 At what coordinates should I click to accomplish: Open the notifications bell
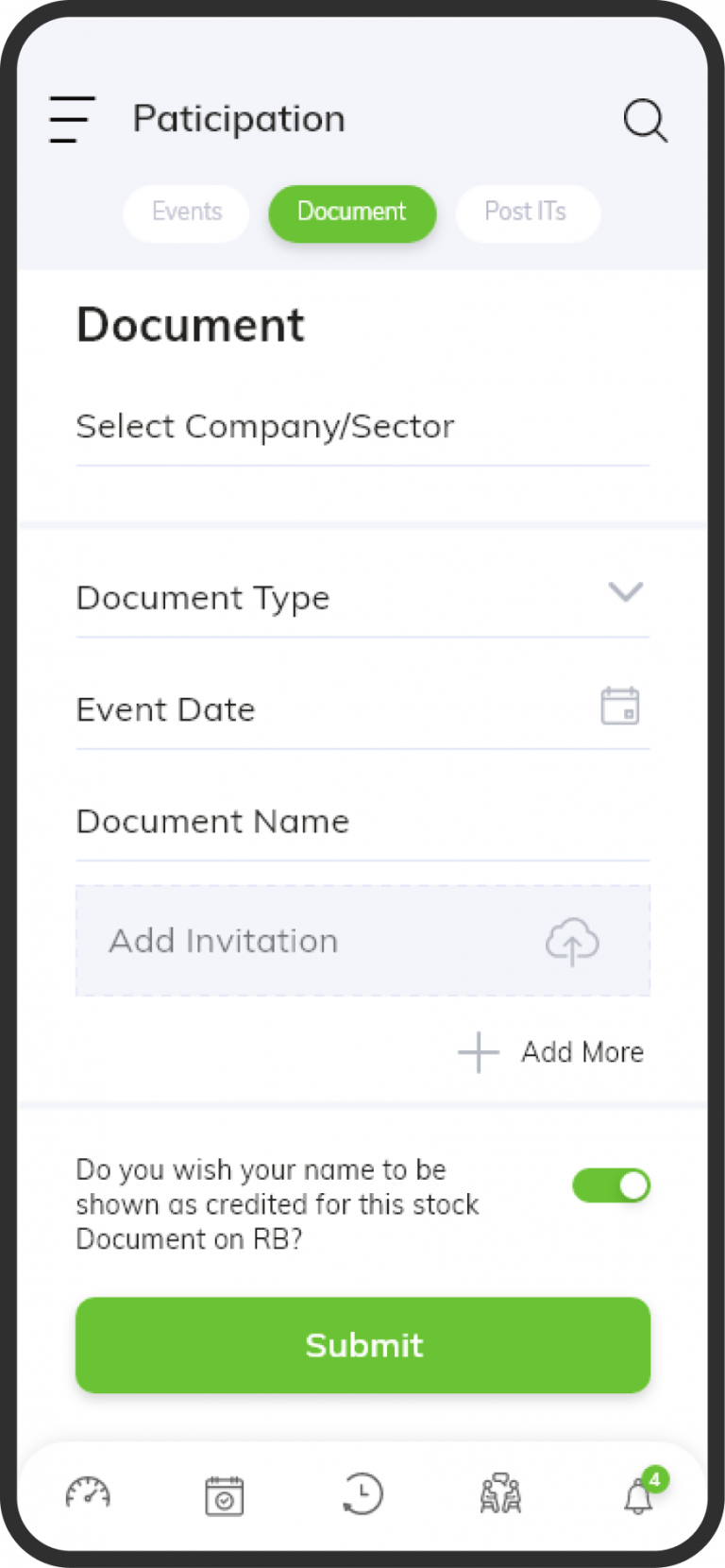639,1495
